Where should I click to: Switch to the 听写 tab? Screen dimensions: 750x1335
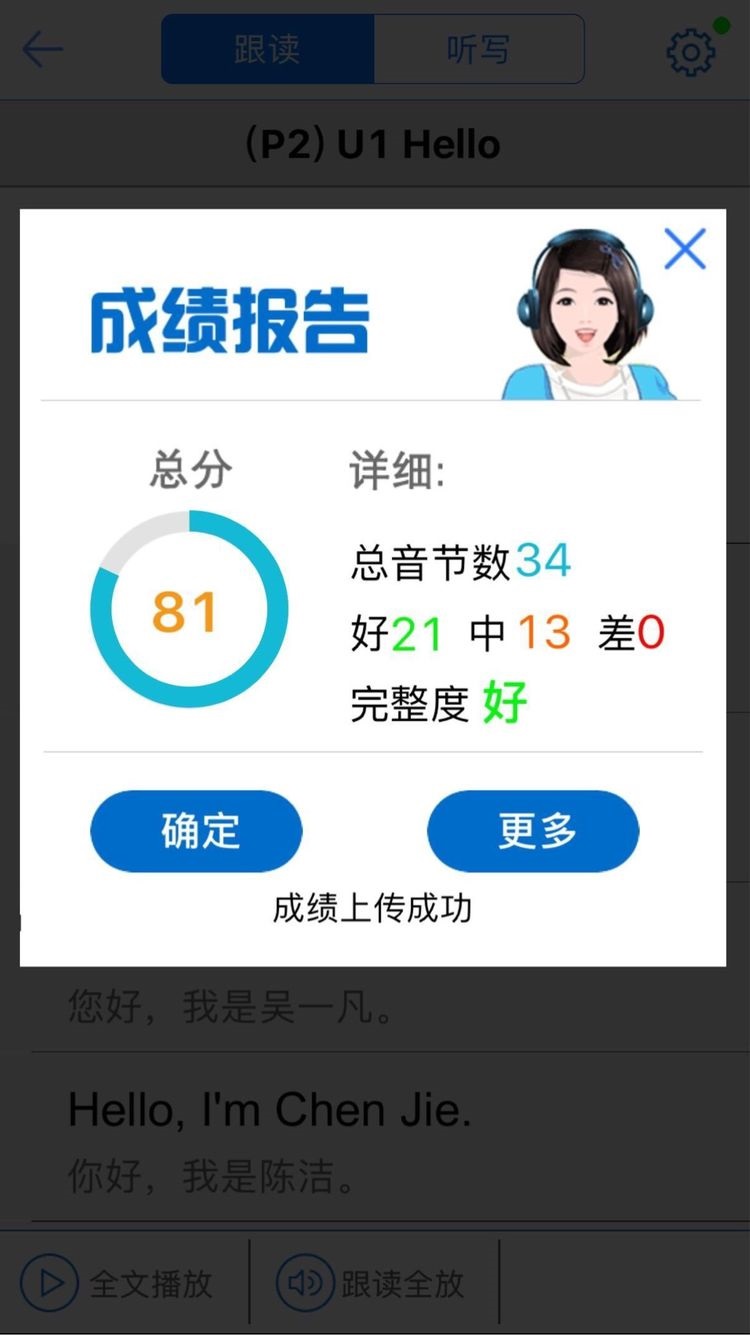(478, 49)
